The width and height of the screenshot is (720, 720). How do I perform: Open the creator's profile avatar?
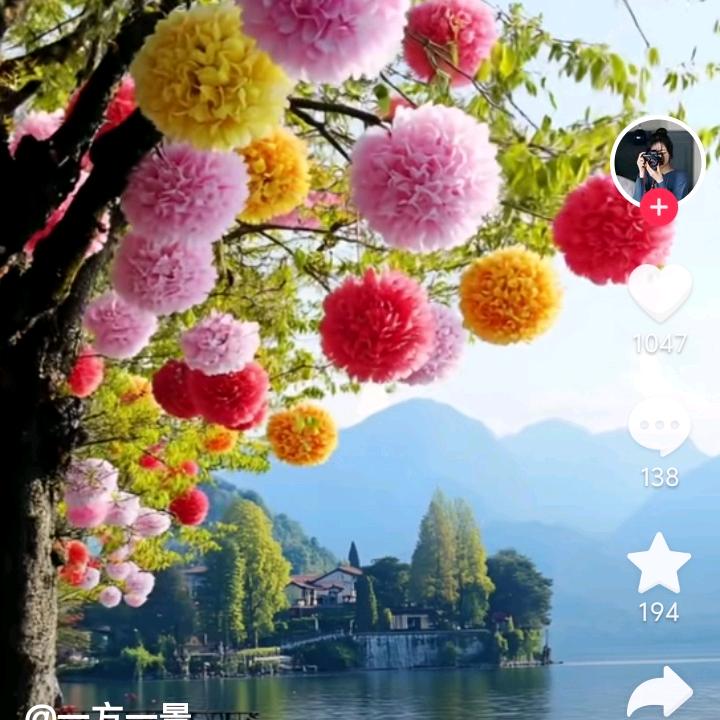point(657,161)
